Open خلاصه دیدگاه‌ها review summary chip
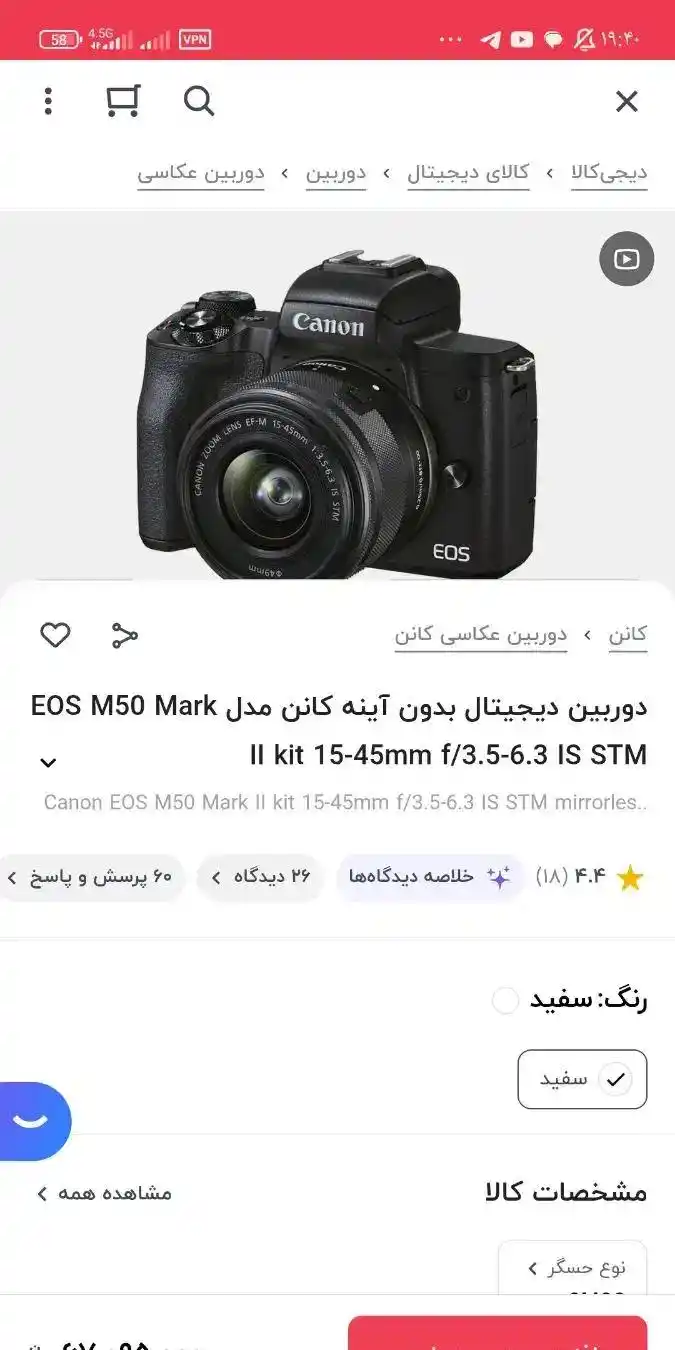Screen dimensions: 675x1350 (x=428, y=877)
